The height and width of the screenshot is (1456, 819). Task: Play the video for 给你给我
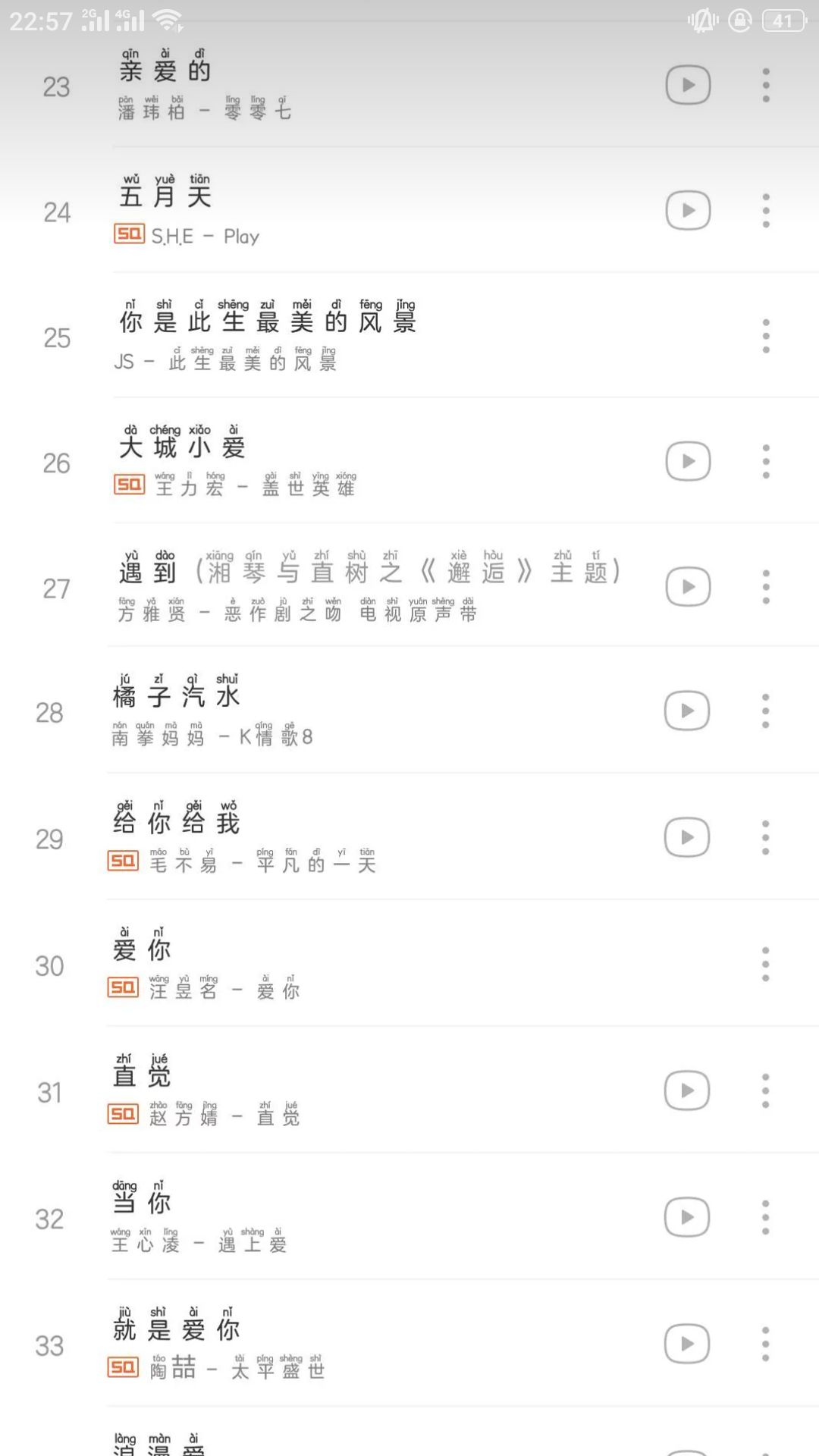[686, 837]
